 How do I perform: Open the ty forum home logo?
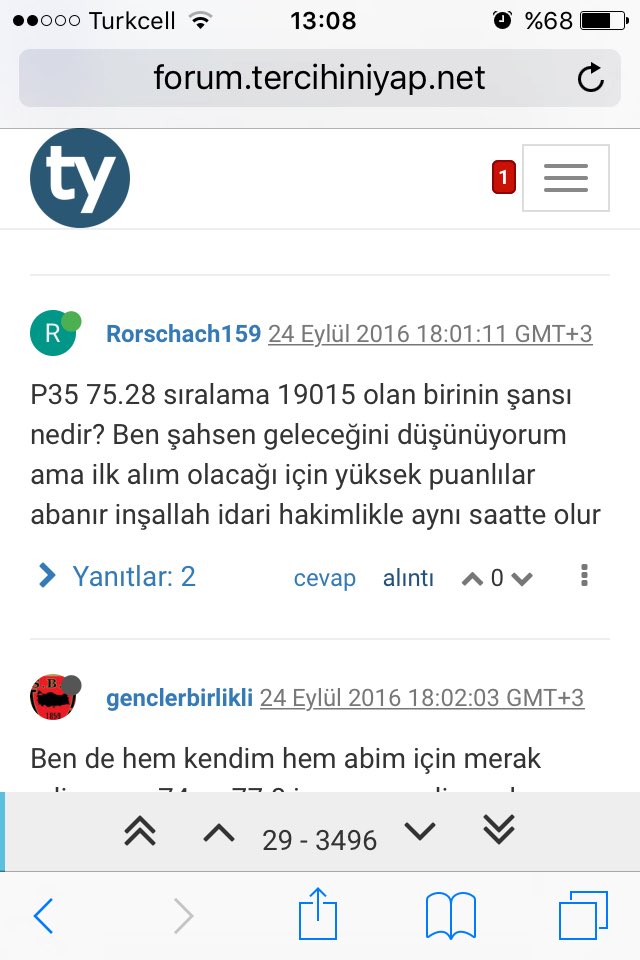click(80, 178)
